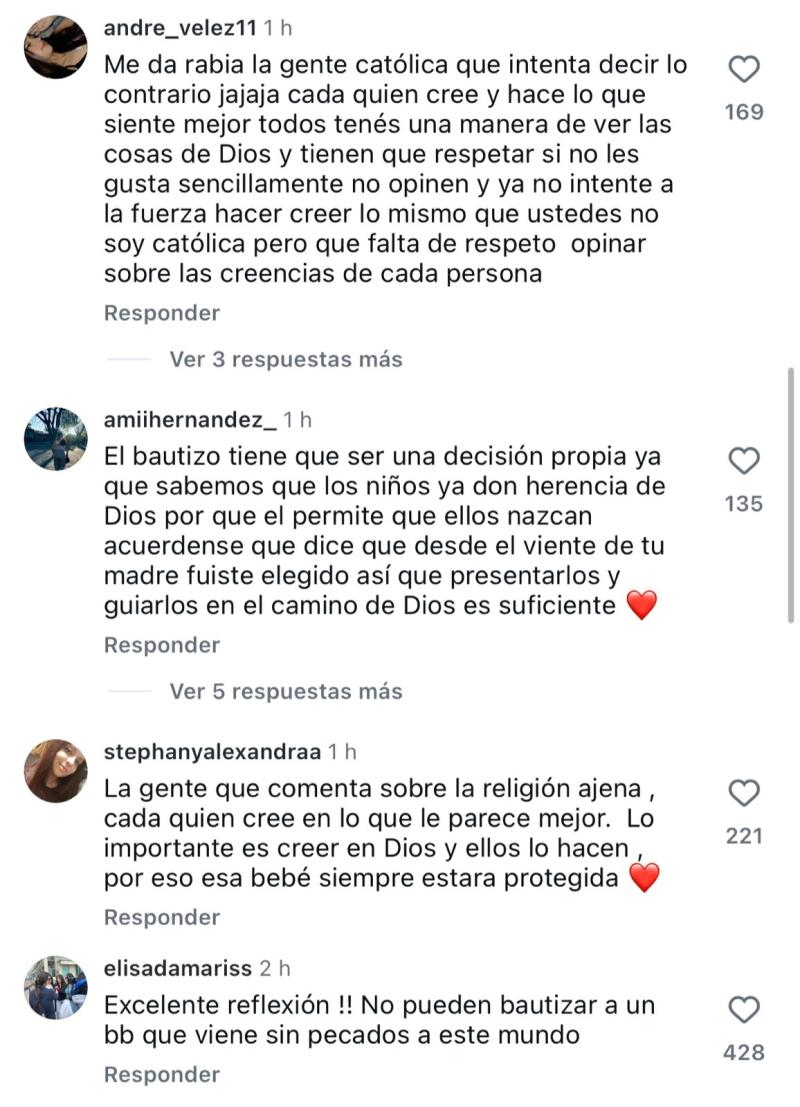Open the username andre_velez11
Viewport: 800px width, 1107px height.
(x=180, y=27)
